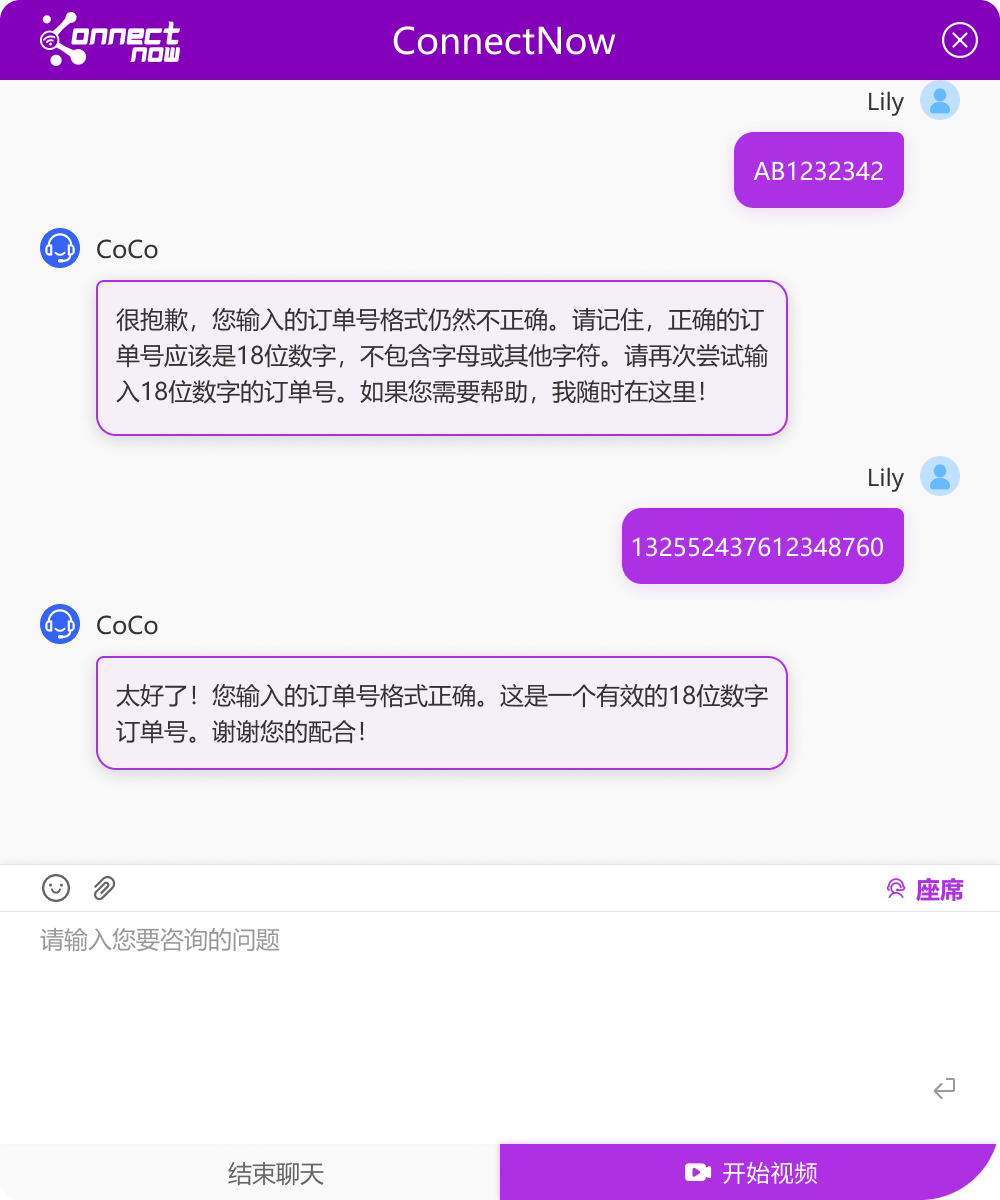Open the emoji picker
The image size is (1000, 1200).
pyautogui.click(x=56, y=887)
